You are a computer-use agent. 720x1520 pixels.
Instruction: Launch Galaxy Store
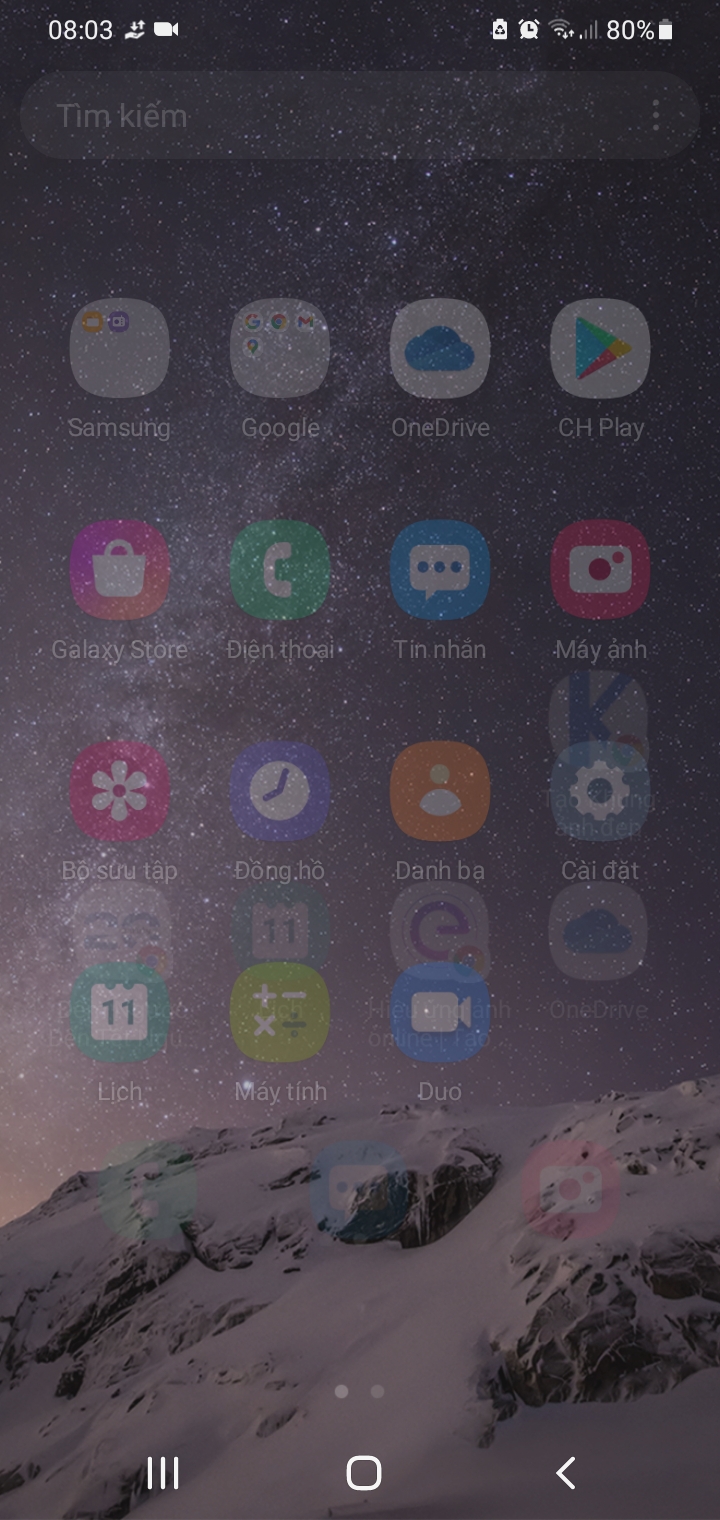[x=120, y=570]
